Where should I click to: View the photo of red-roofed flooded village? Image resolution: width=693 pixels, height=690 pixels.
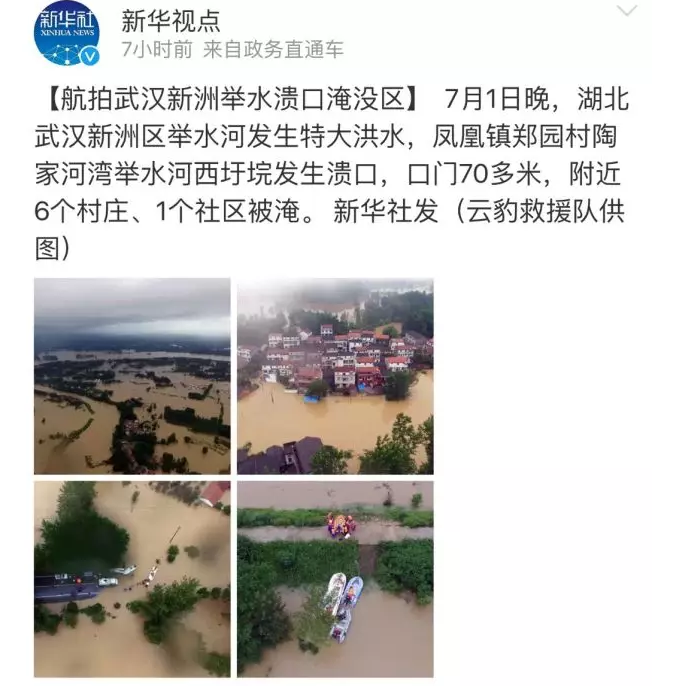click(x=335, y=376)
